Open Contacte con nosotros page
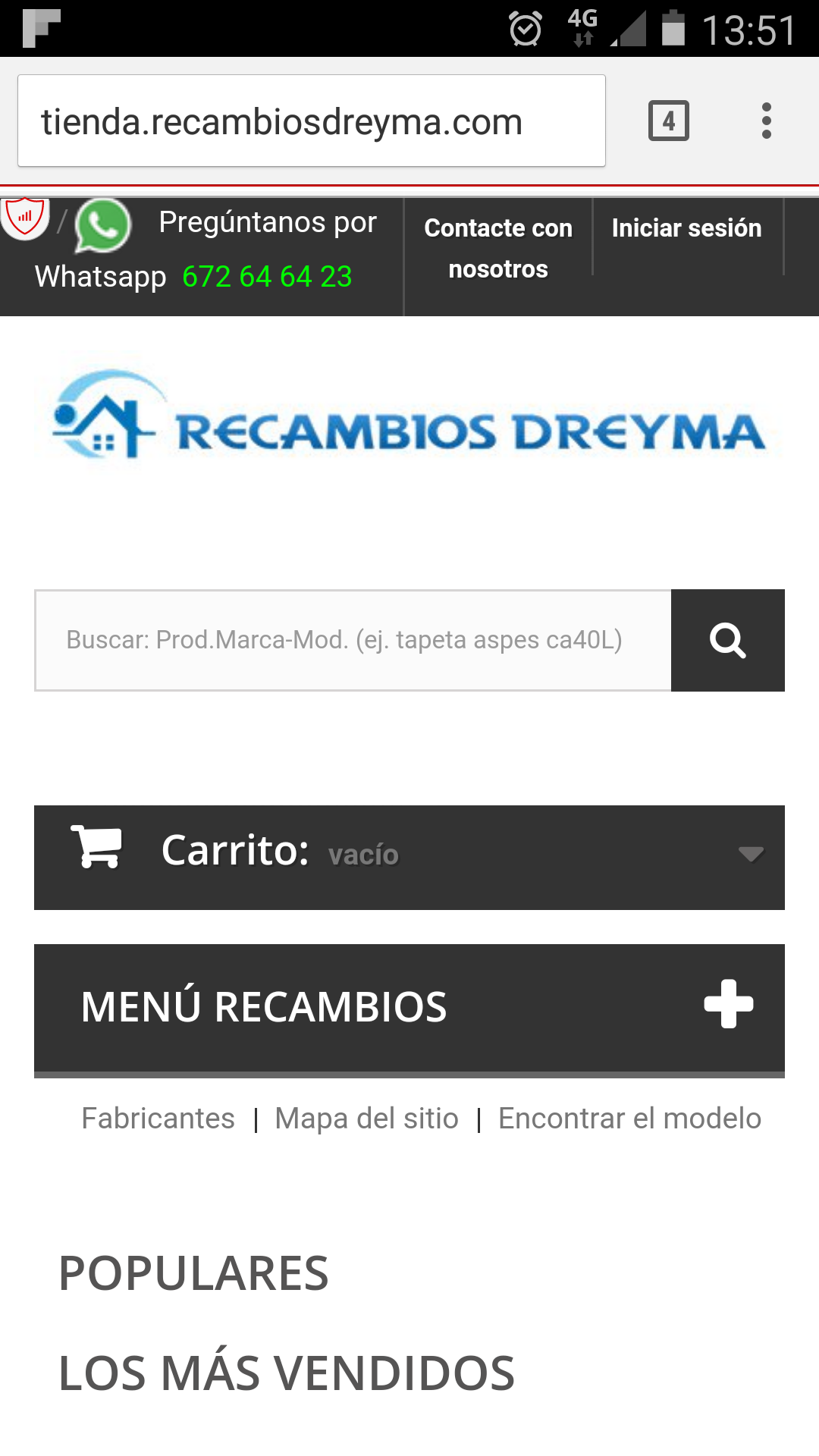819x1456 pixels. point(498,249)
